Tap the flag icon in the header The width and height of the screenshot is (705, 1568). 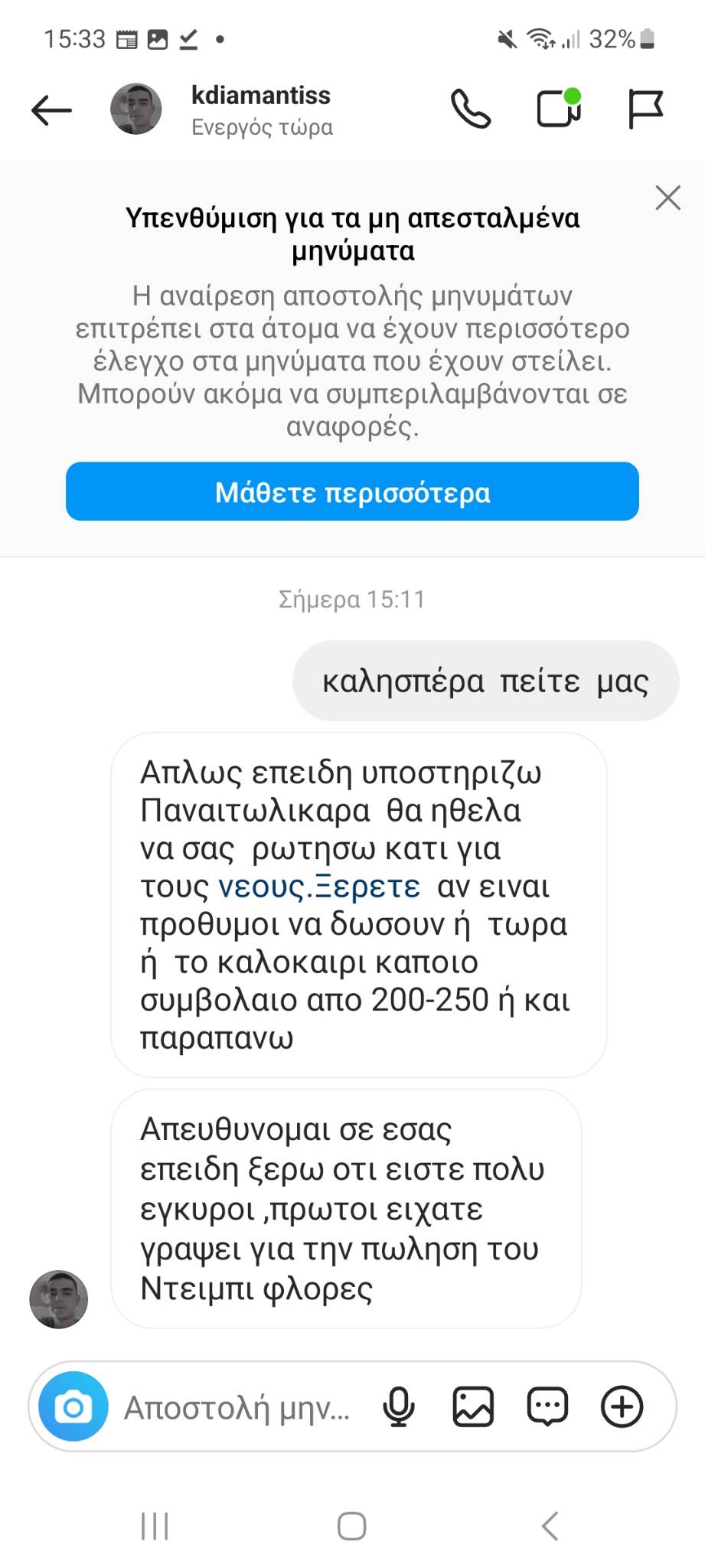(x=645, y=109)
